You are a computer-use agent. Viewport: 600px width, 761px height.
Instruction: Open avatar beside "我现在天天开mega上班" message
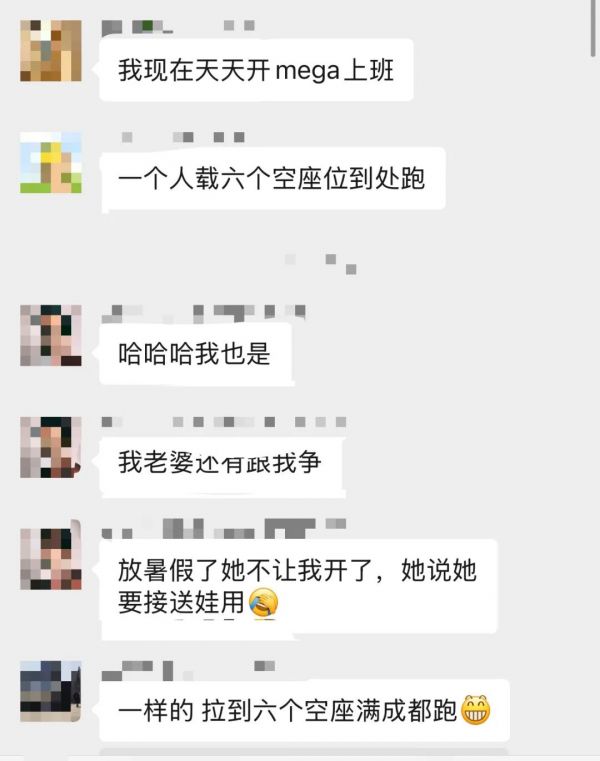[x=51, y=50]
